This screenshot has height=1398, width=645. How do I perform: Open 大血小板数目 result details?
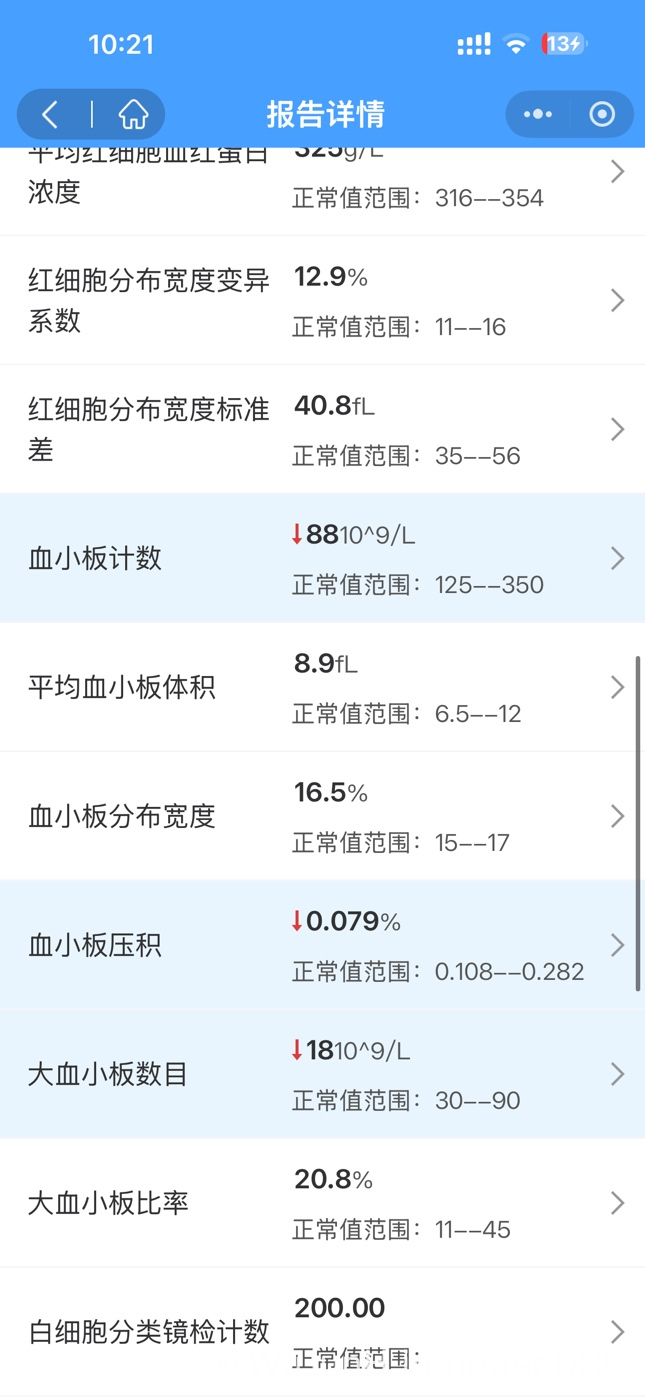(x=322, y=1074)
